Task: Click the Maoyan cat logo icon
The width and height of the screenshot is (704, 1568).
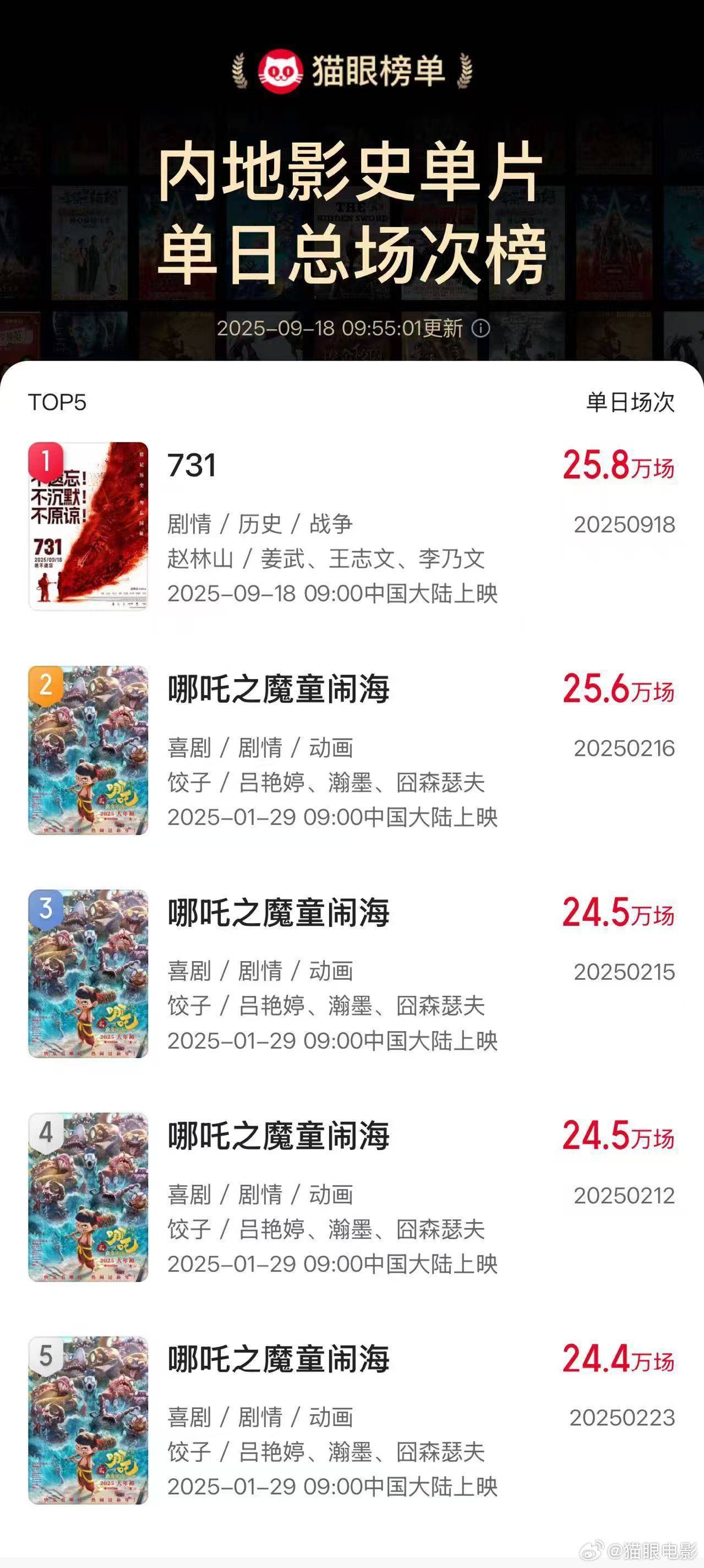Action: coord(282,69)
